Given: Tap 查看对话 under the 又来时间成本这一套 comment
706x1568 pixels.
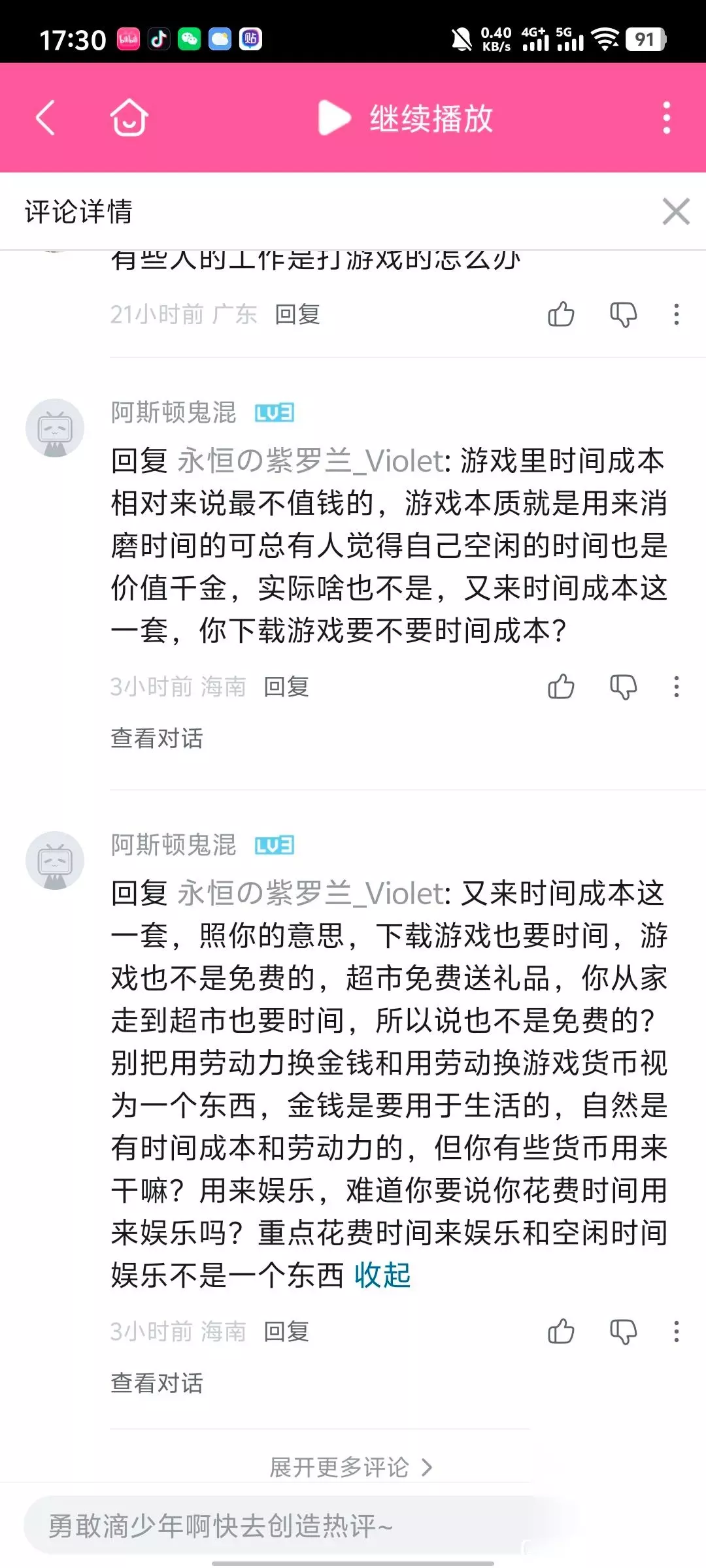Looking at the screenshot, I should 157,1383.
